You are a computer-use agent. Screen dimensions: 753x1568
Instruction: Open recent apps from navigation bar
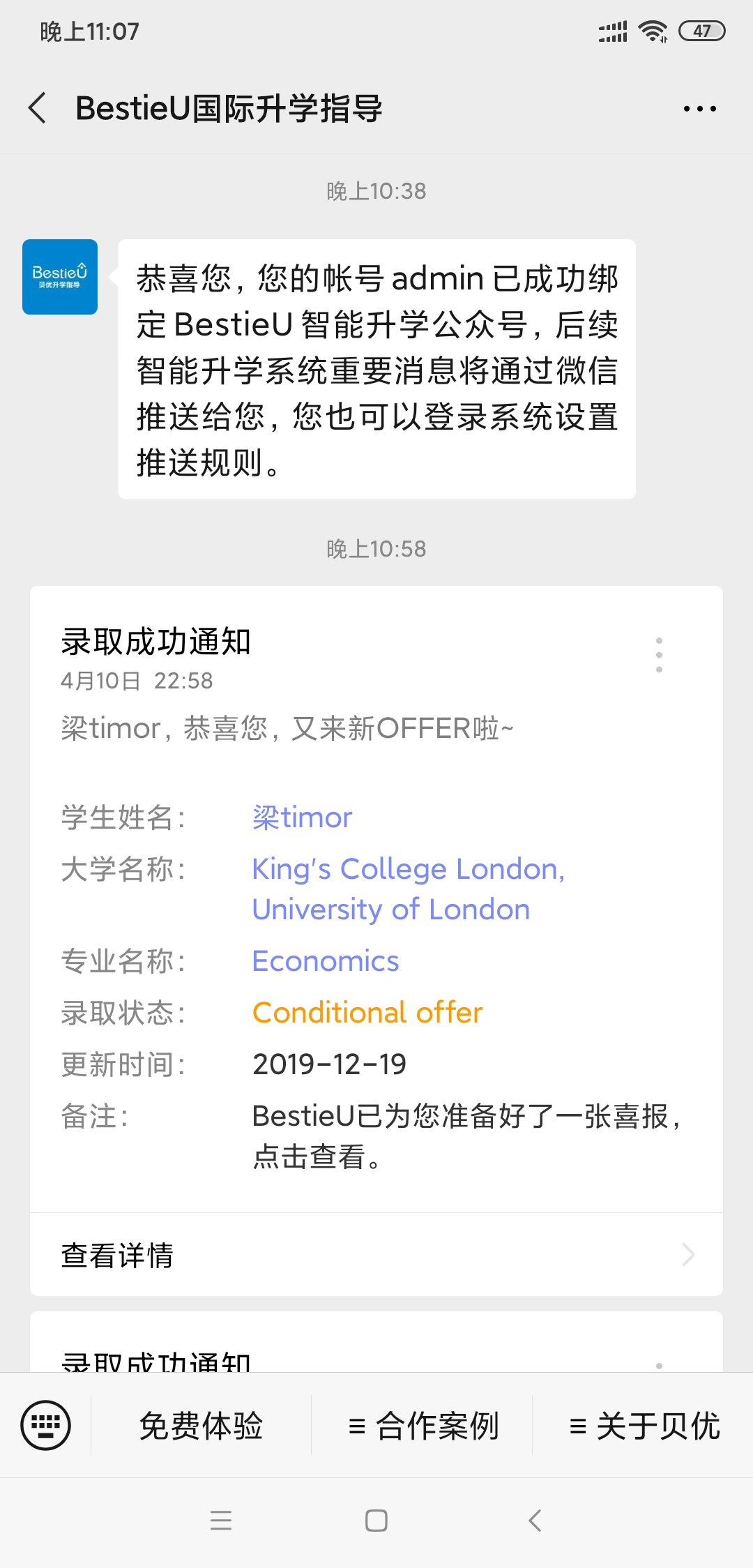(x=221, y=1521)
